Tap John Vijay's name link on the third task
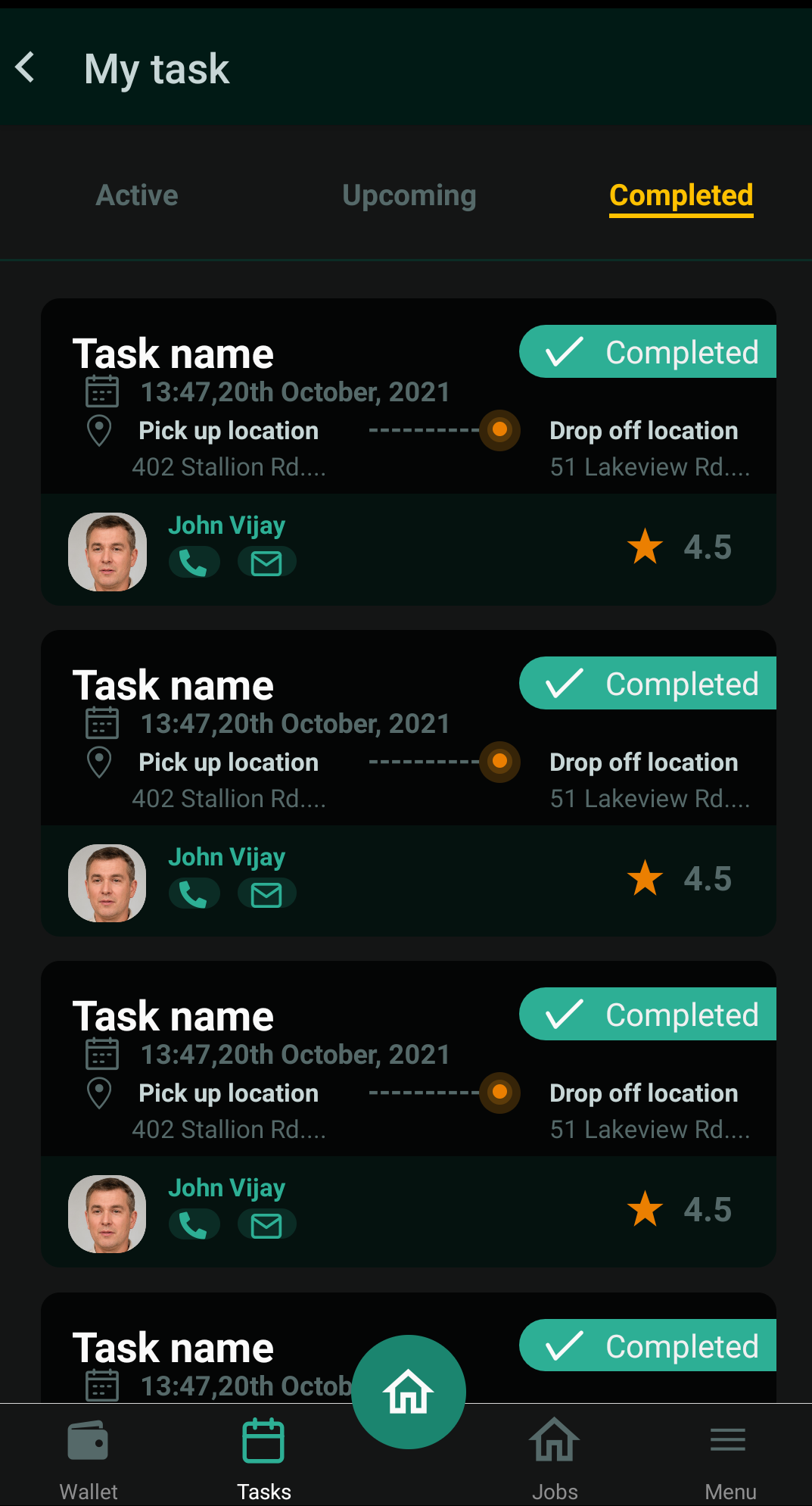 click(x=226, y=1187)
